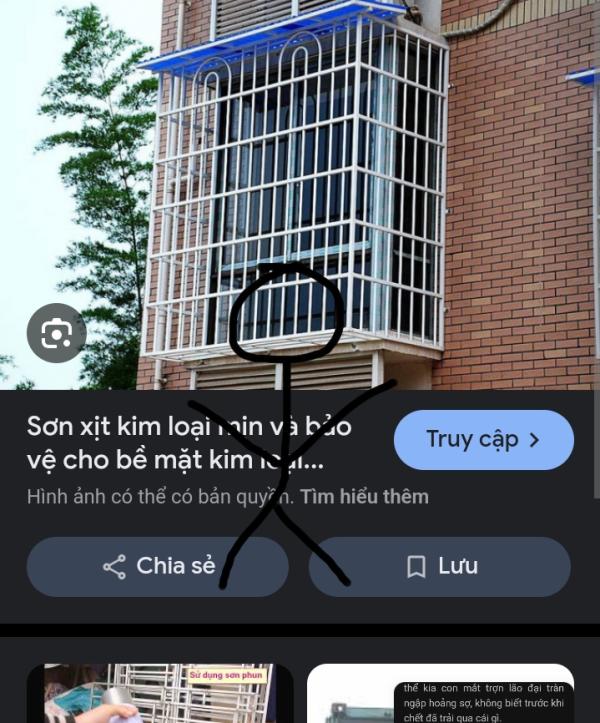Screen dimensions: 600x723
Task: Open the related image labeled Sử dụng sơn phun
Action: coord(160,694)
